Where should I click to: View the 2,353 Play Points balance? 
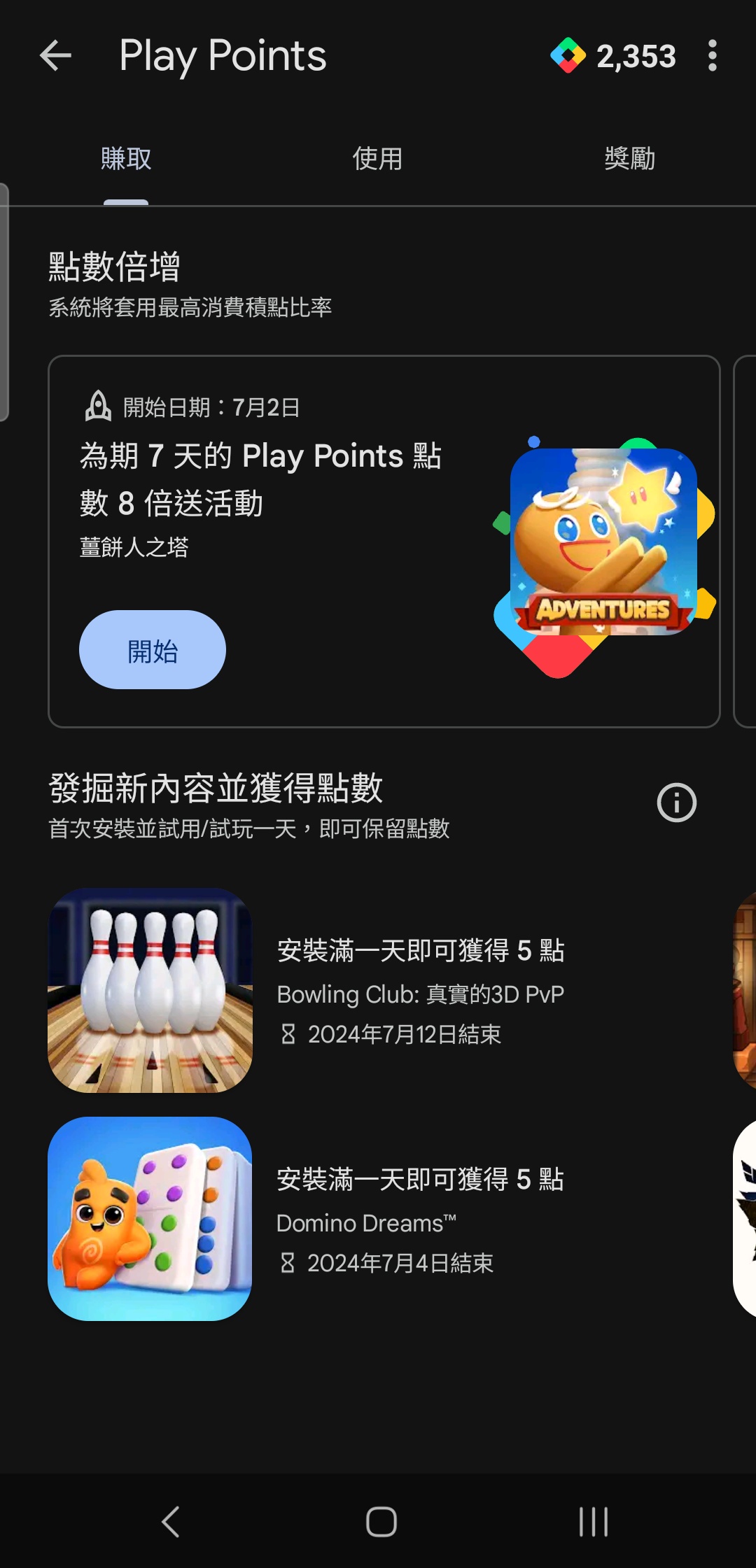[614, 56]
